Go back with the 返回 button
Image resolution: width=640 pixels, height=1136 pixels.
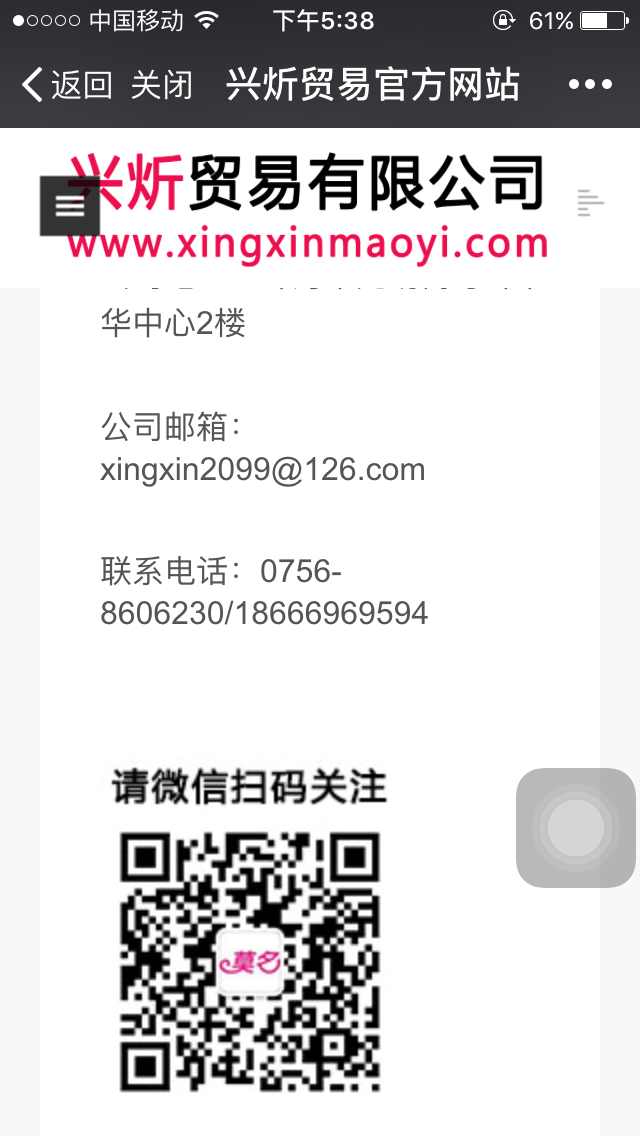pos(67,85)
